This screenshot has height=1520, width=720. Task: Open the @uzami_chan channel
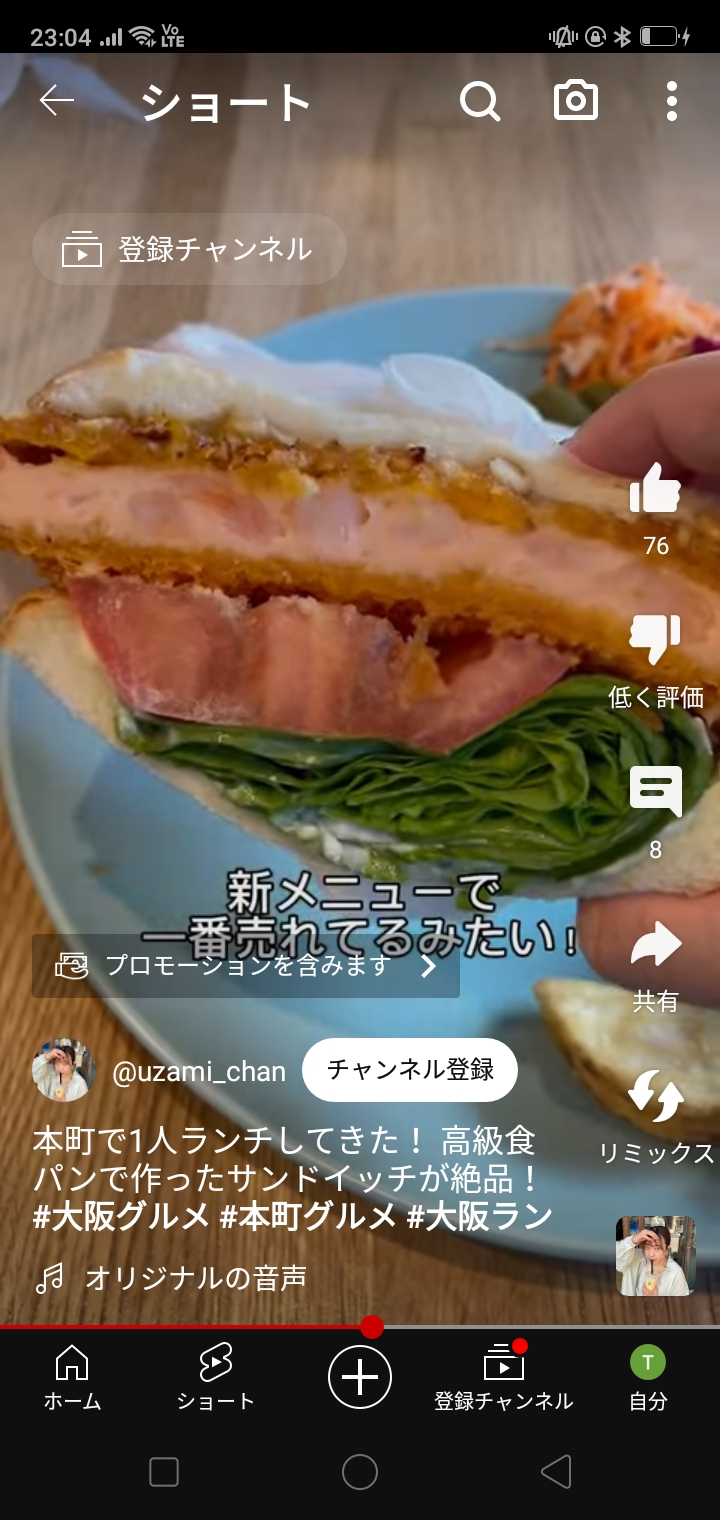[x=198, y=1072]
